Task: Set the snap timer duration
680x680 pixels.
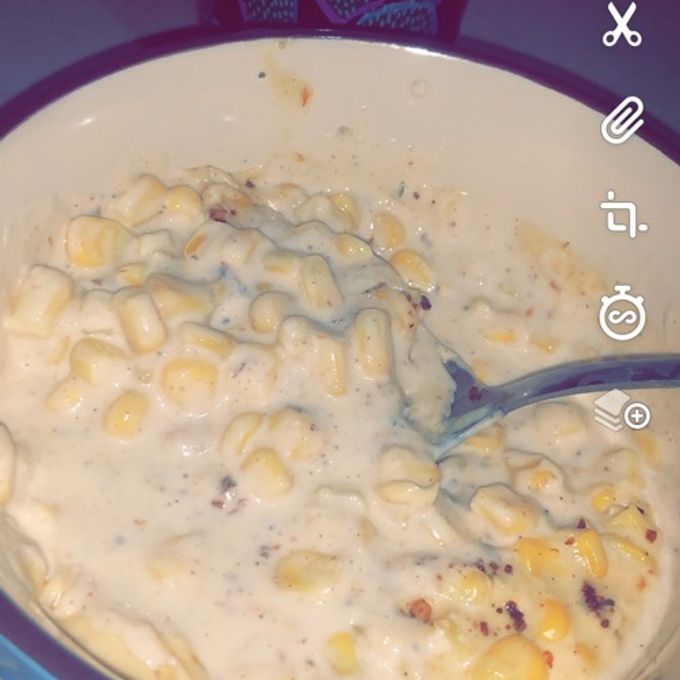Action: tap(622, 315)
